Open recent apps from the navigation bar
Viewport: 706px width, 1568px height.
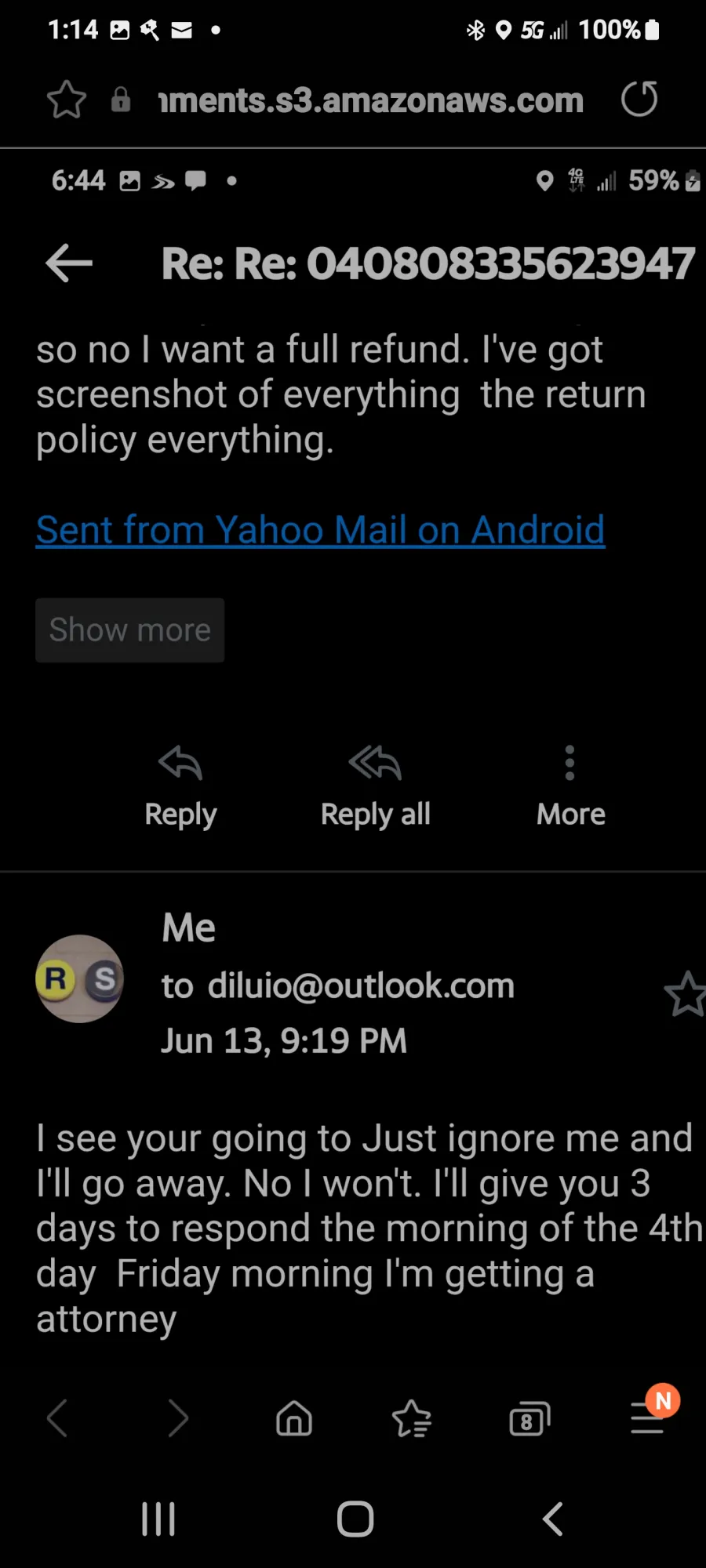coord(158,1519)
